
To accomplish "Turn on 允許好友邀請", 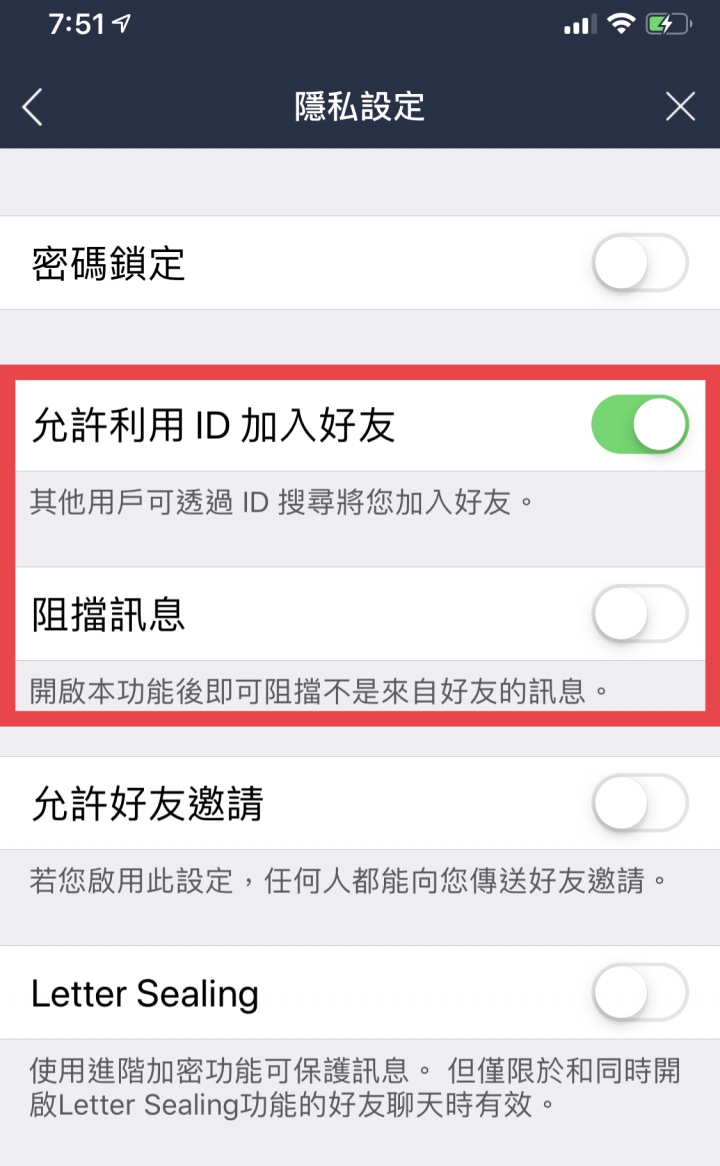I will coord(640,803).
